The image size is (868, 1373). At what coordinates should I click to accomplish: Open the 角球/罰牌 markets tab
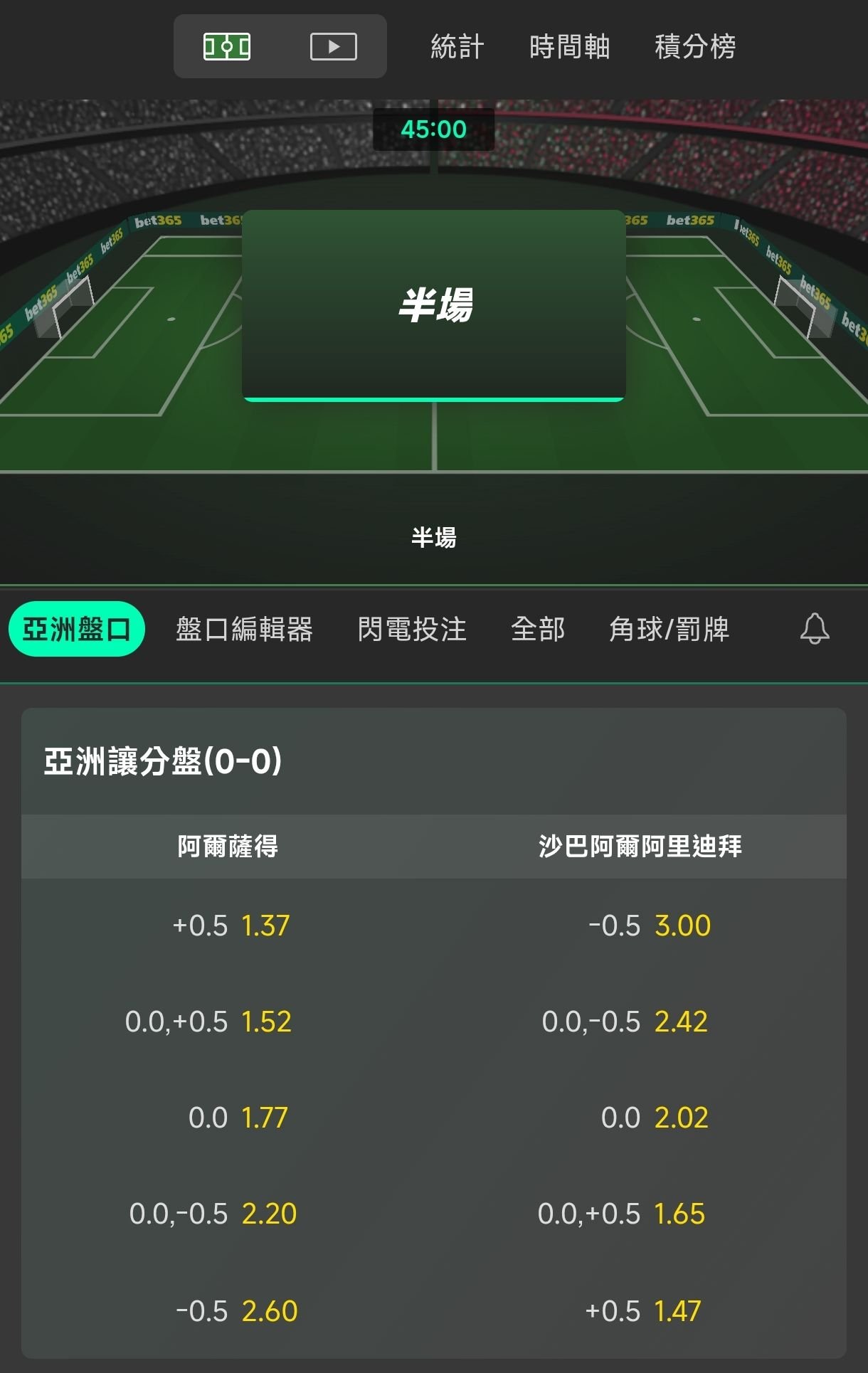point(669,630)
